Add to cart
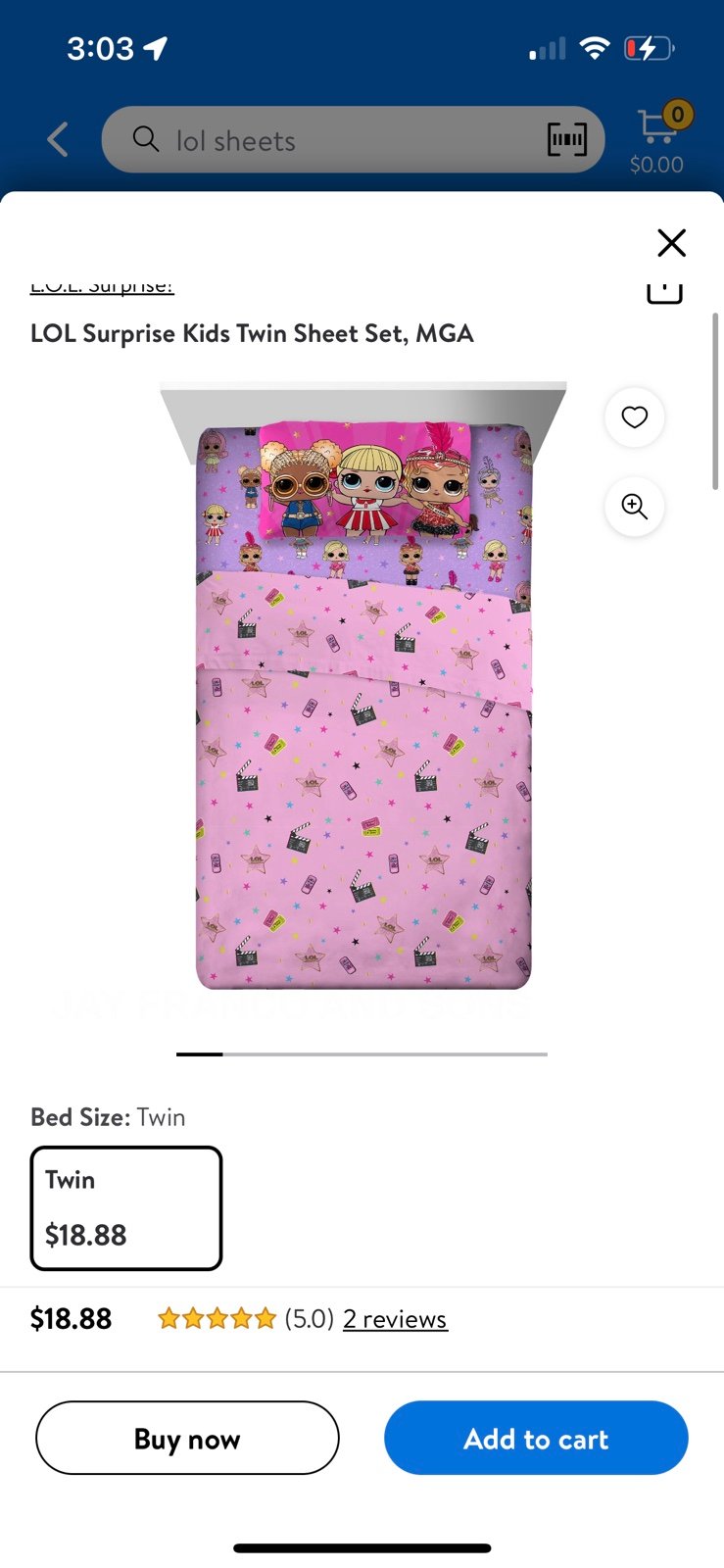Image resolution: width=724 pixels, height=1568 pixels. (x=536, y=1438)
